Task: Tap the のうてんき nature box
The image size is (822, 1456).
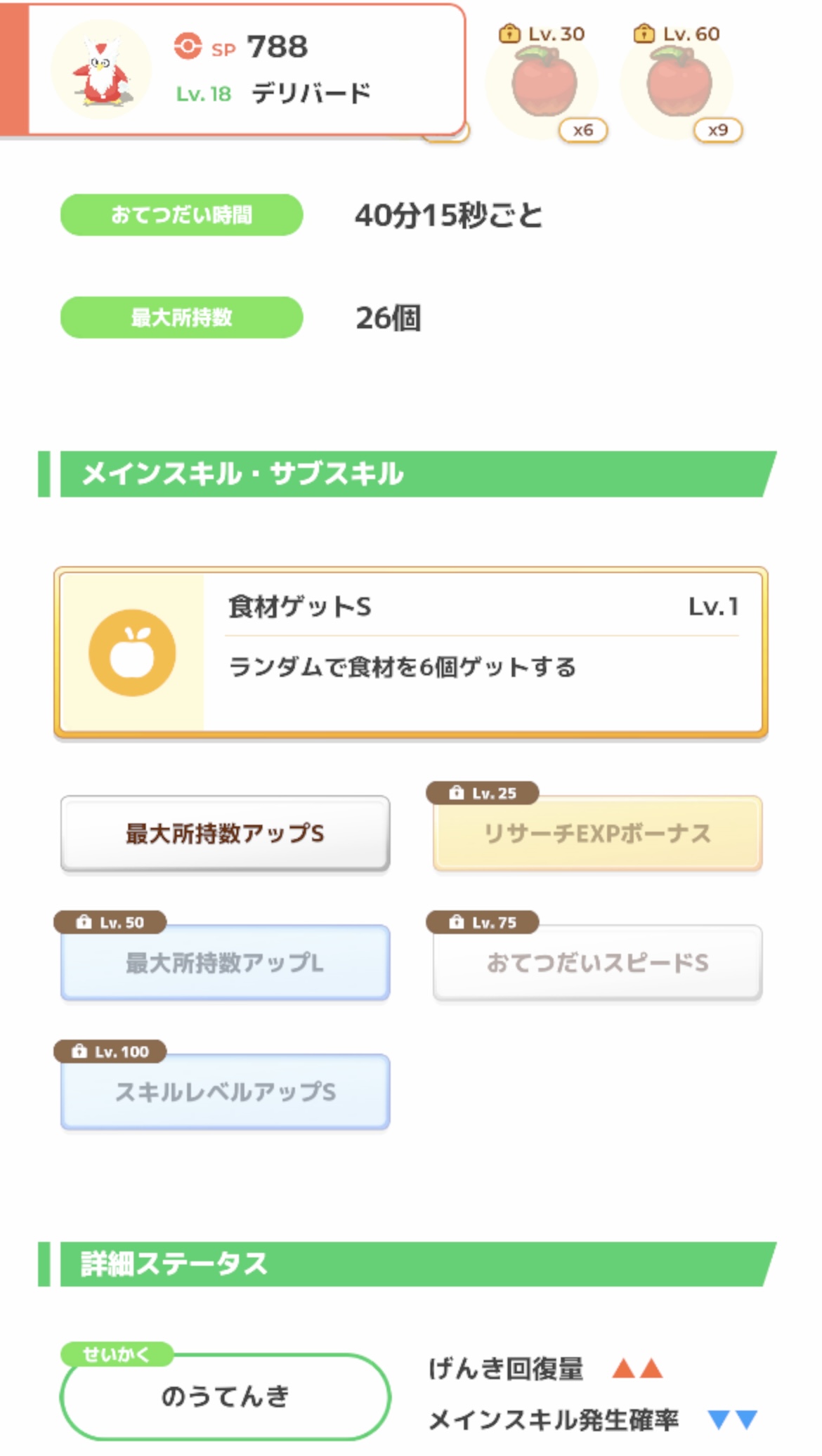Action: (x=225, y=1396)
